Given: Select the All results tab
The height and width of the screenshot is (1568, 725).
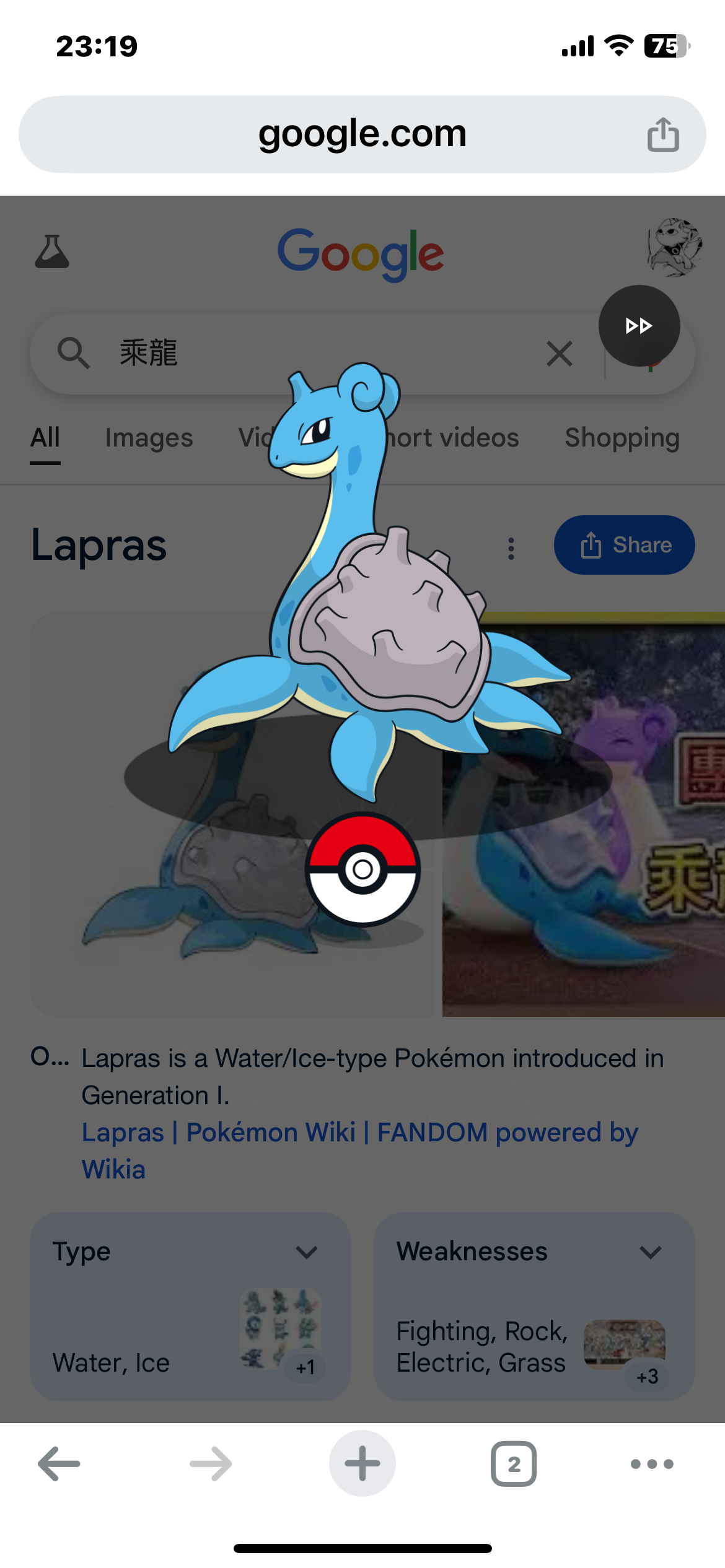Looking at the screenshot, I should click(x=45, y=438).
